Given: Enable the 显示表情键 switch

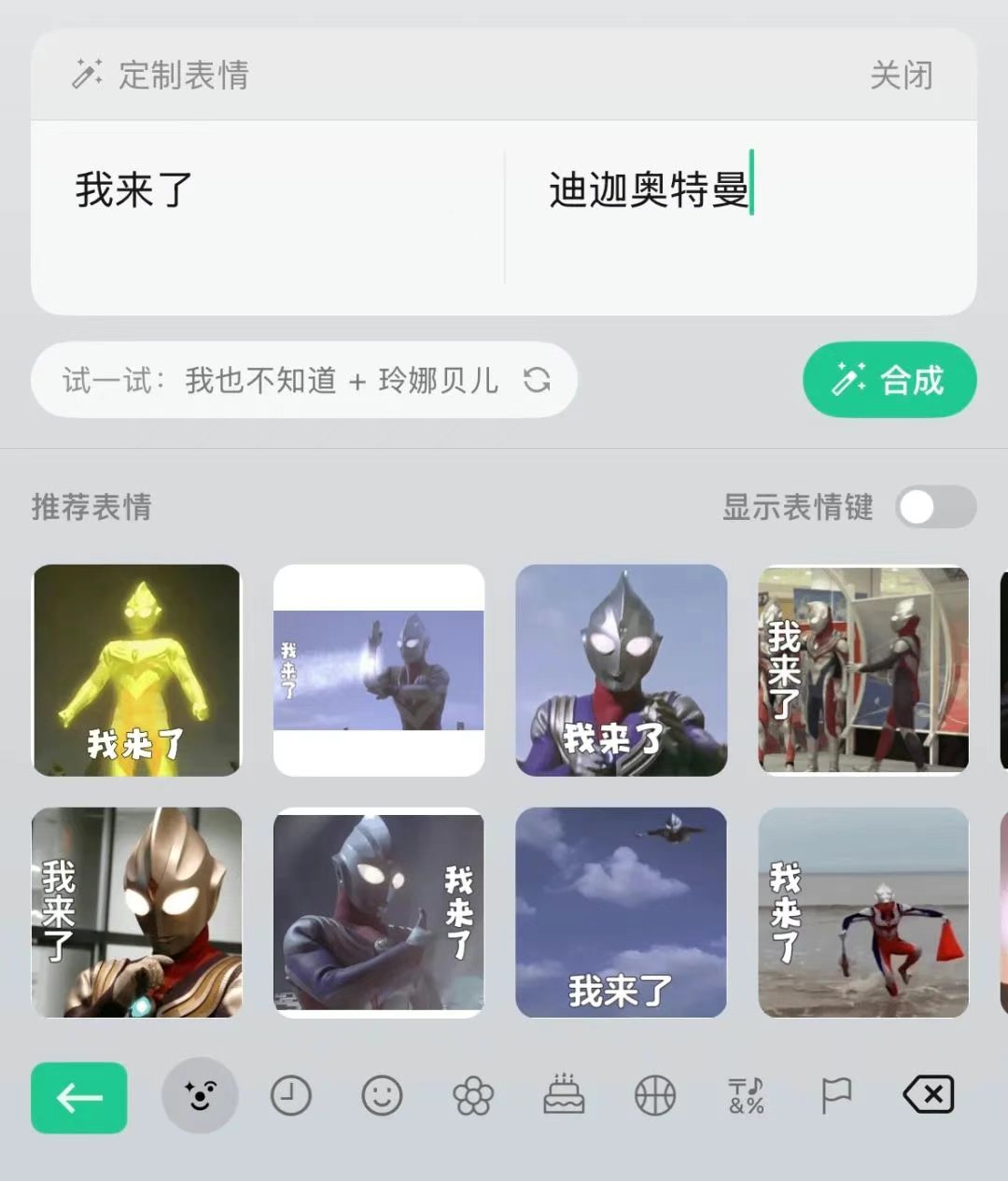Looking at the screenshot, I should tap(935, 508).
